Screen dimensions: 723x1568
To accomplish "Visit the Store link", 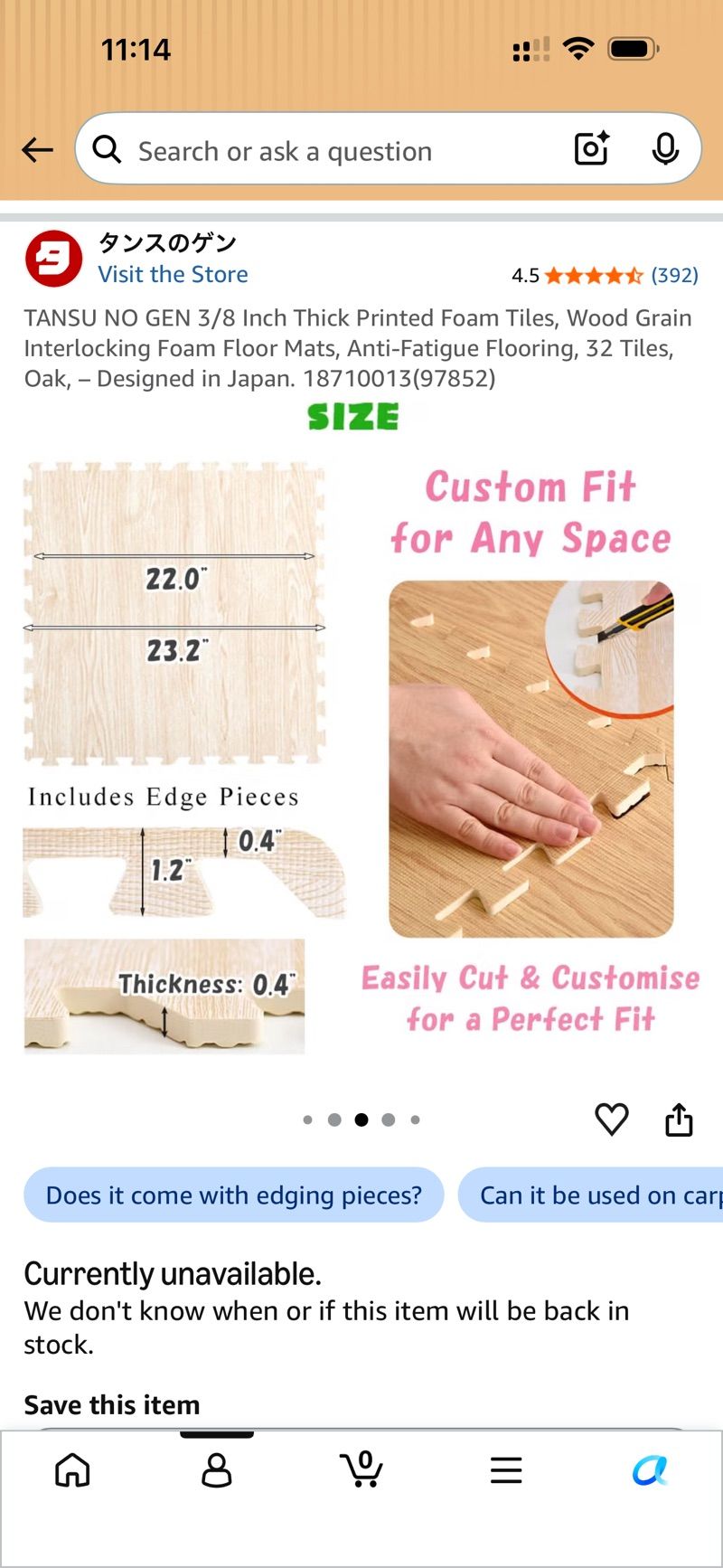I will [x=173, y=274].
